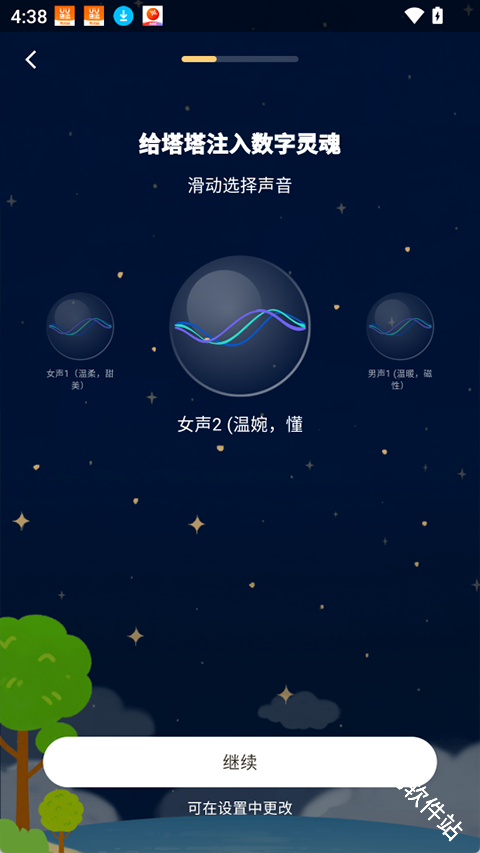The image size is (480, 853).
Task: Select the 女声1 (温柔，甜美) voice orb
Action: point(80,326)
